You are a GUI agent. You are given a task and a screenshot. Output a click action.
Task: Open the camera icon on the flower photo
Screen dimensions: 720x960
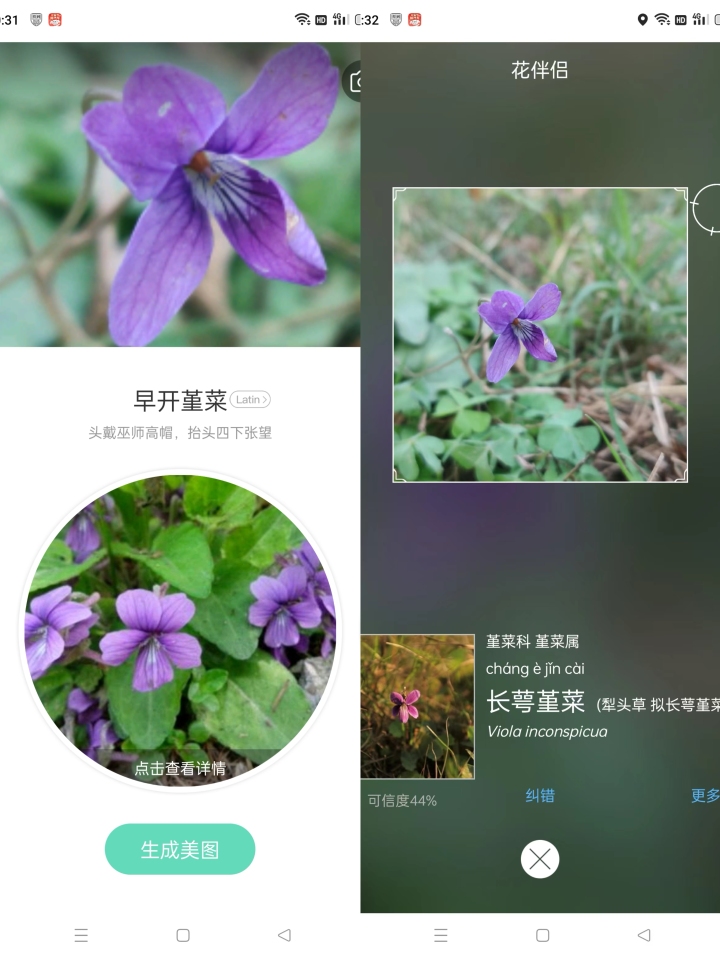click(x=352, y=82)
